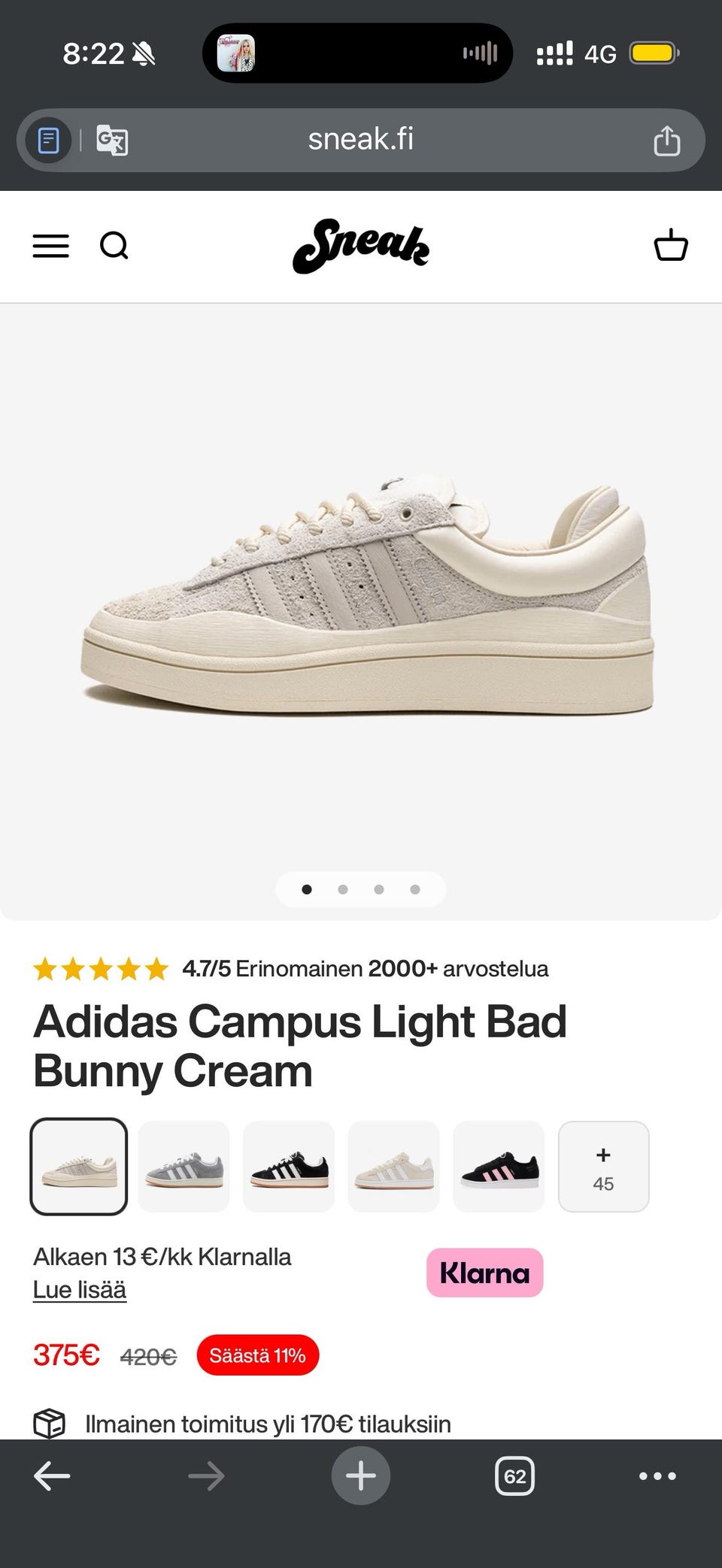Screen dimensions: 722x1568
Task: Translate the page
Action: point(112,141)
